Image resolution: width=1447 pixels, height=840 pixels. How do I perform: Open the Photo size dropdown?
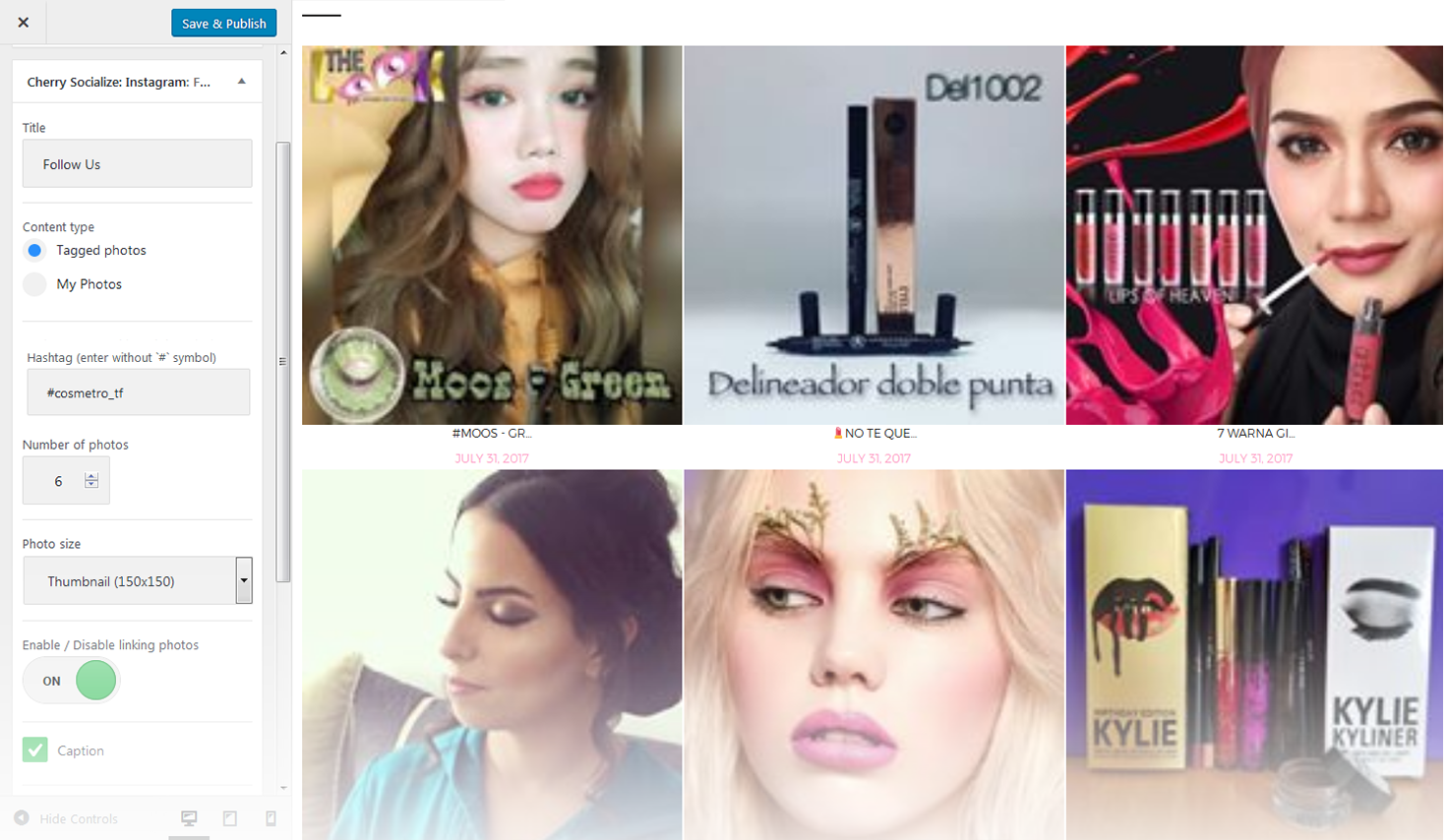click(138, 581)
